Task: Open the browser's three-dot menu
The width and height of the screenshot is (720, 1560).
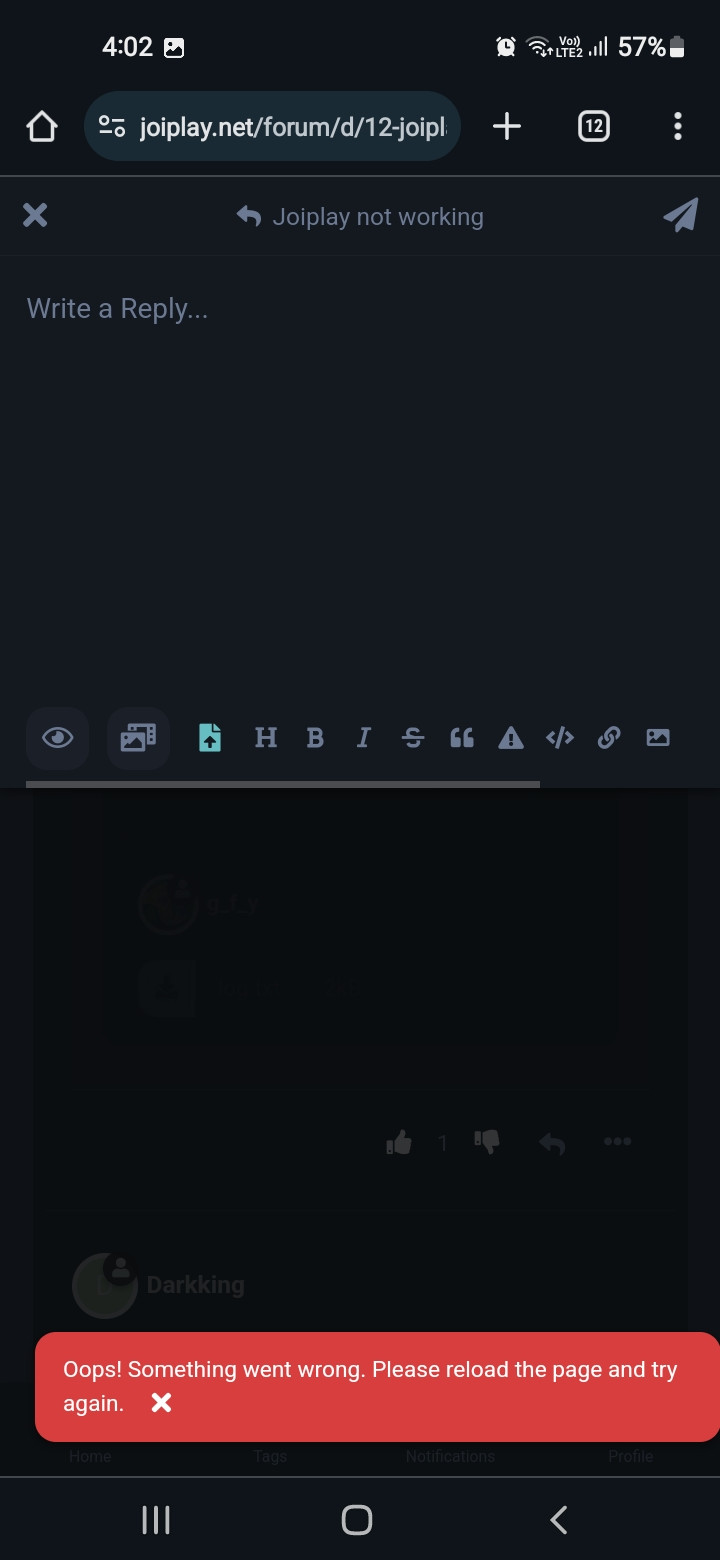Action: pyautogui.click(x=678, y=126)
